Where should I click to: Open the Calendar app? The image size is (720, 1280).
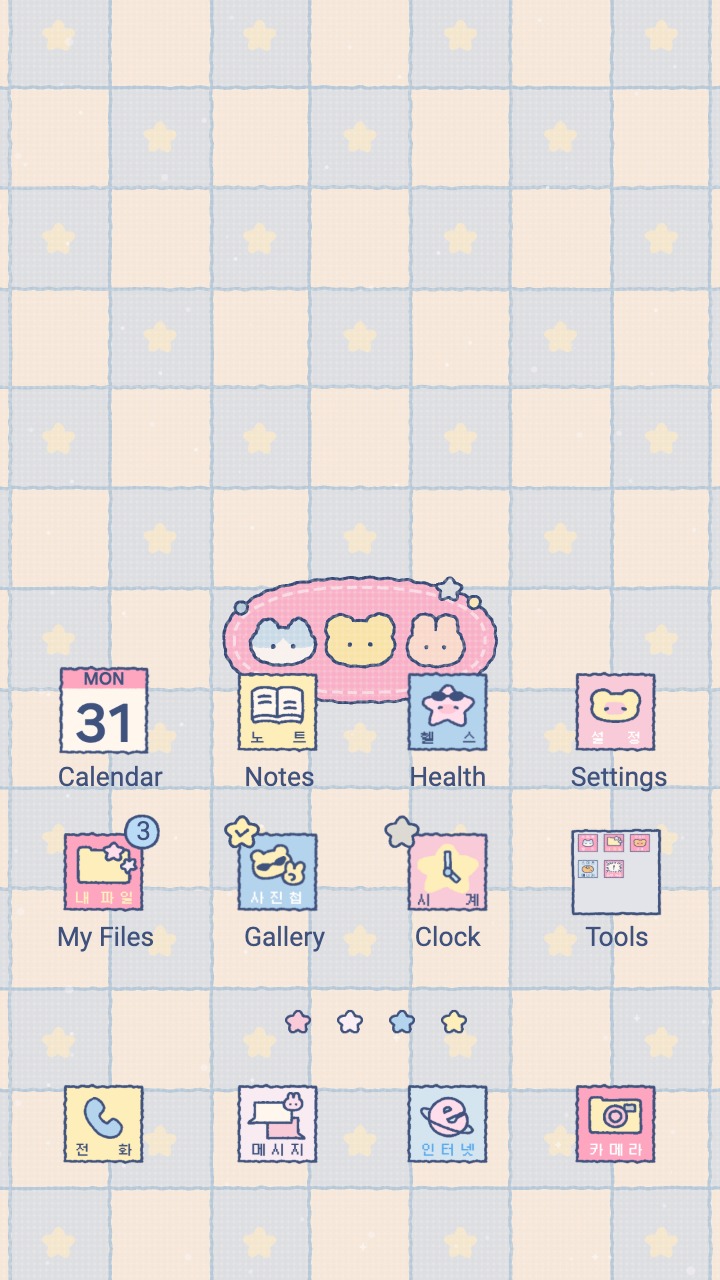coord(104,712)
